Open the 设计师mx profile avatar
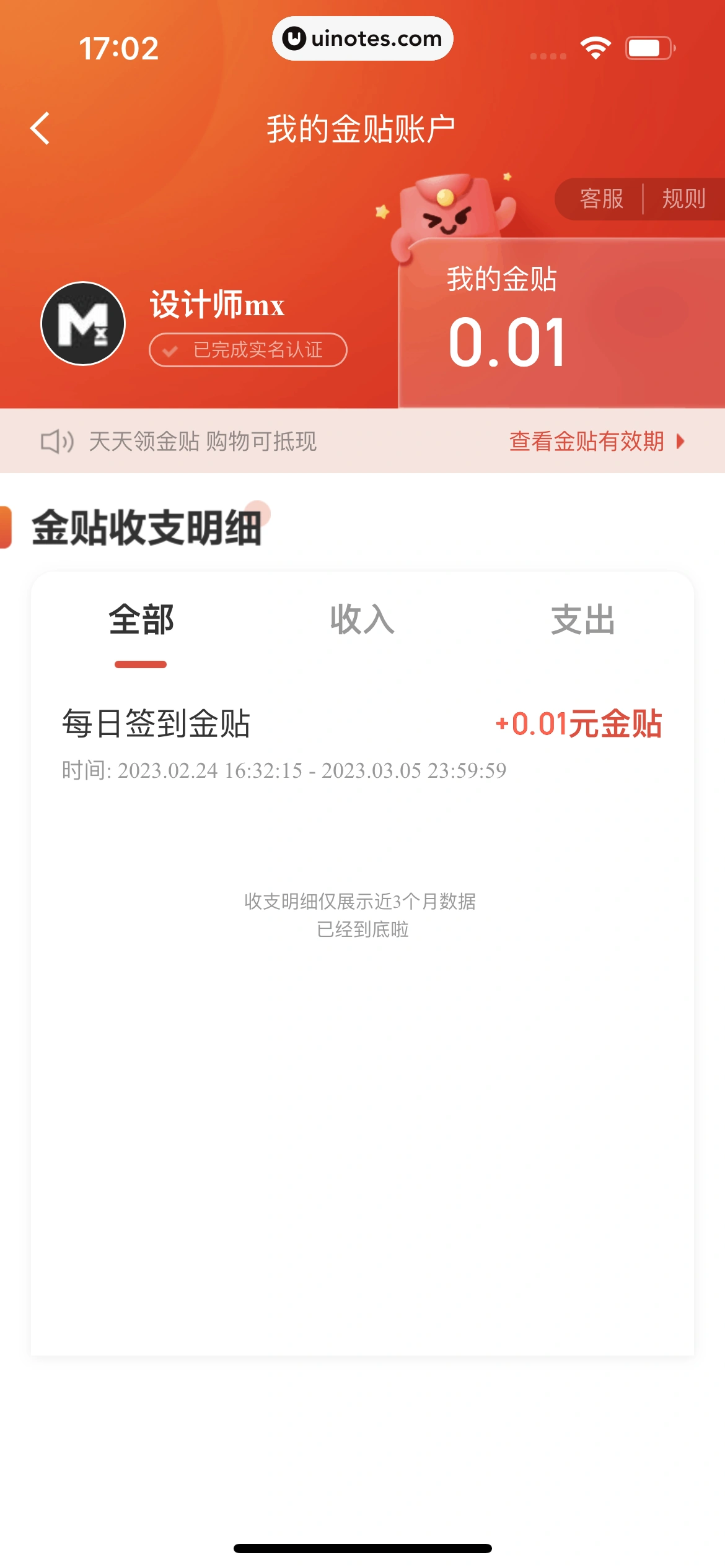The height and width of the screenshot is (1568, 725). pyautogui.click(x=83, y=324)
